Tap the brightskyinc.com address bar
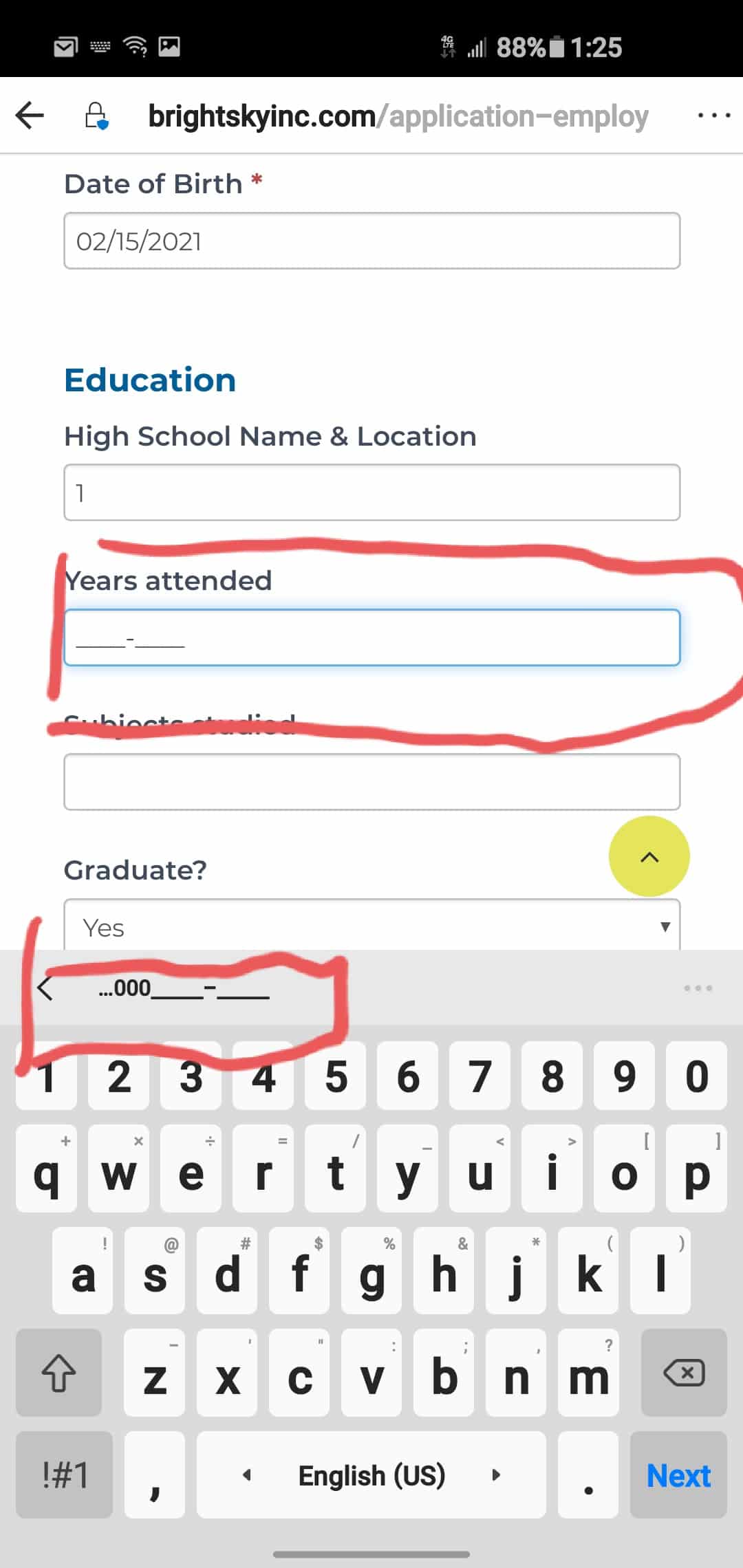Screen dimensions: 743x1568 tap(398, 116)
